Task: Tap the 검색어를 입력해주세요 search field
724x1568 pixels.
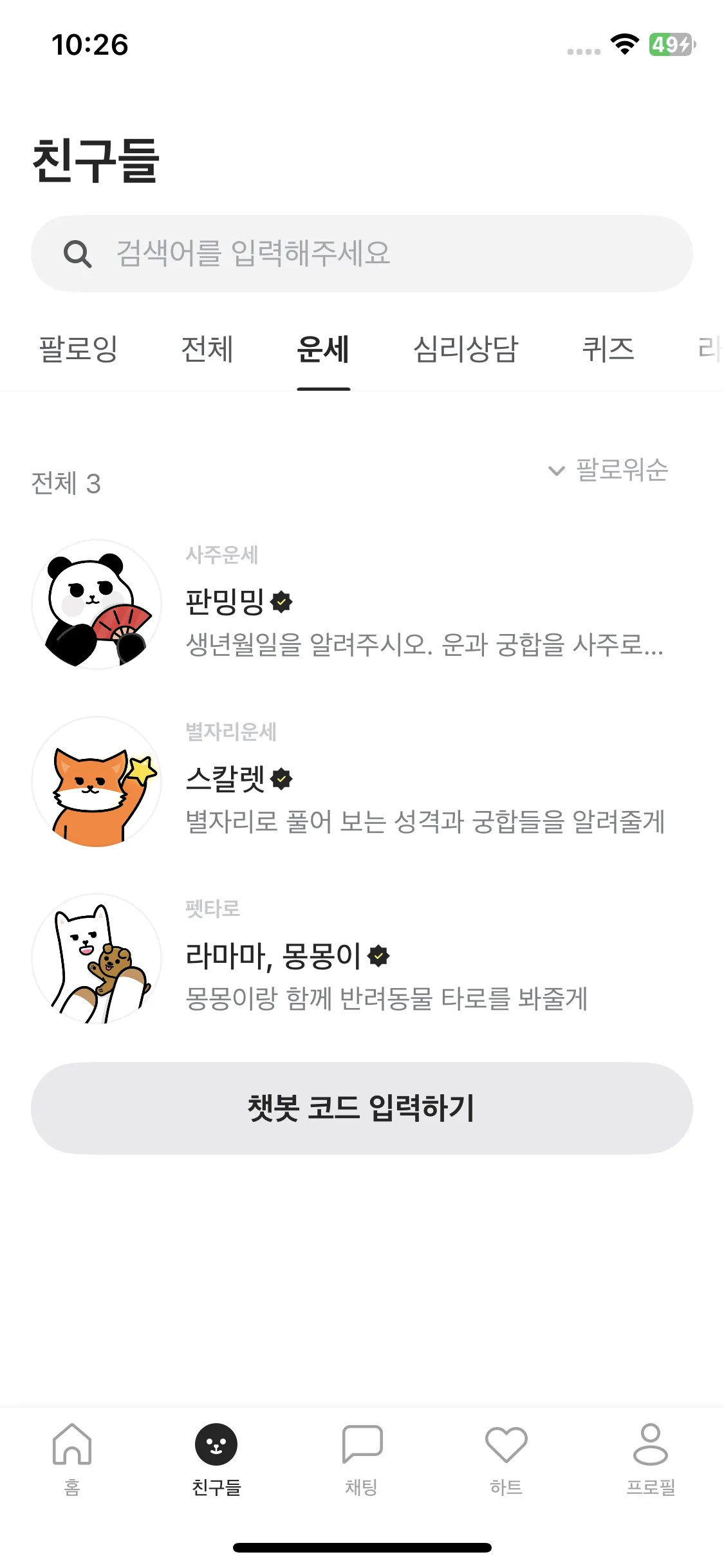Action: (x=360, y=253)
